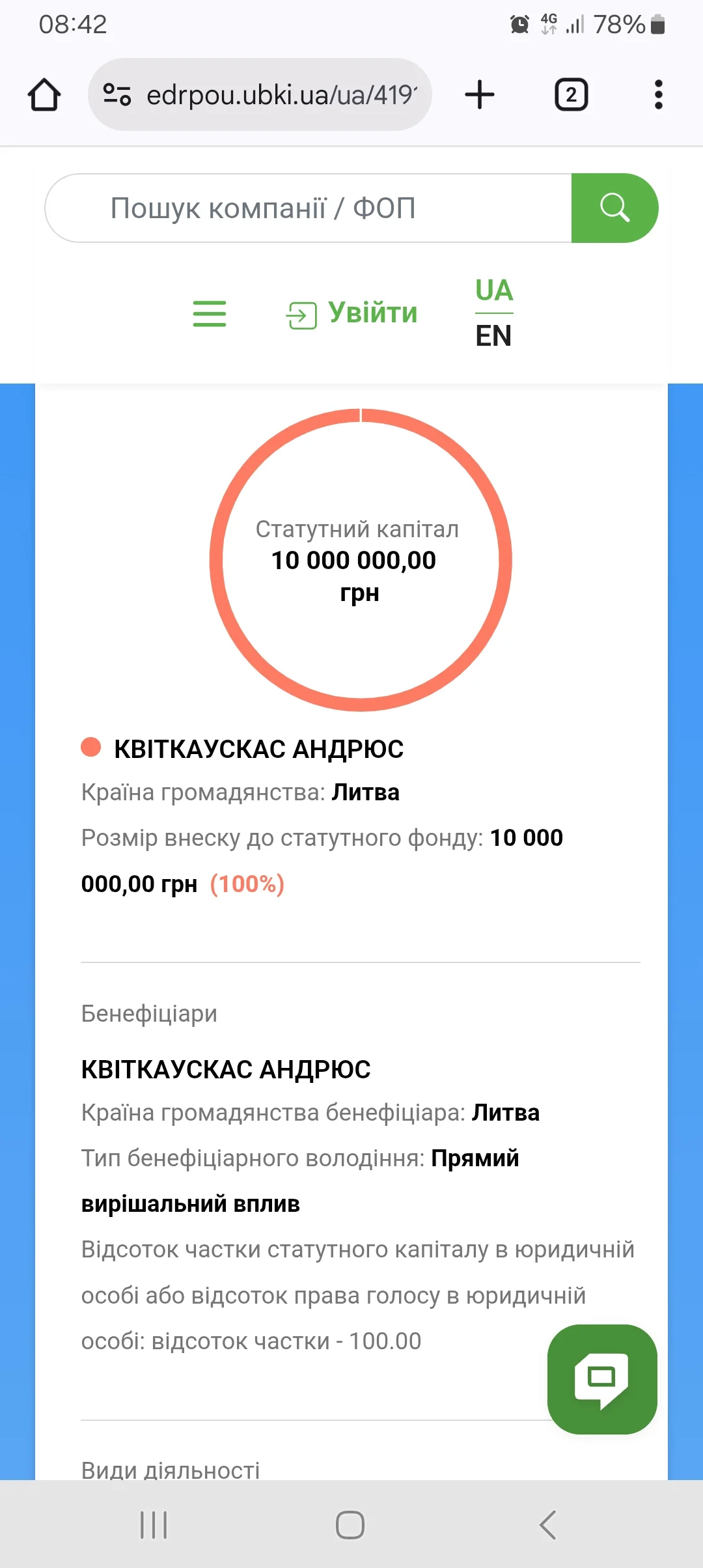Tap Увійти to log in
This screenshot has height=1568, width=703.
point(352,314)
